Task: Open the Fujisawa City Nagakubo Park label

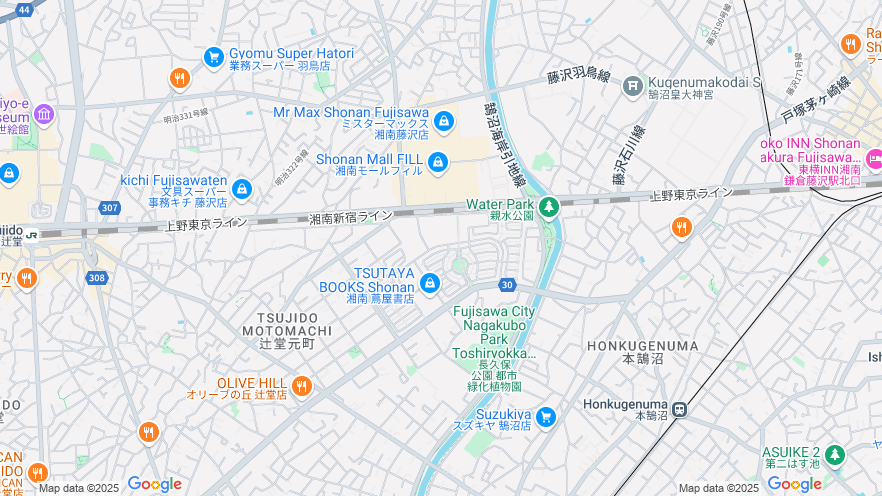Action: (494, 332)
